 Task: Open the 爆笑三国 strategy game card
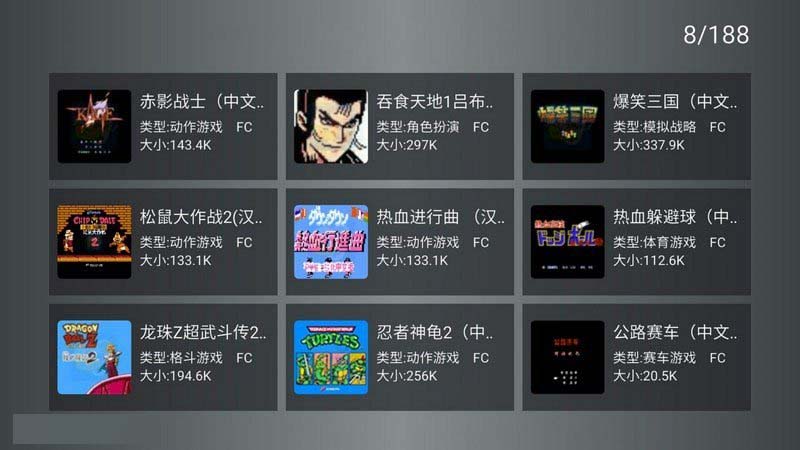(636, 126)
